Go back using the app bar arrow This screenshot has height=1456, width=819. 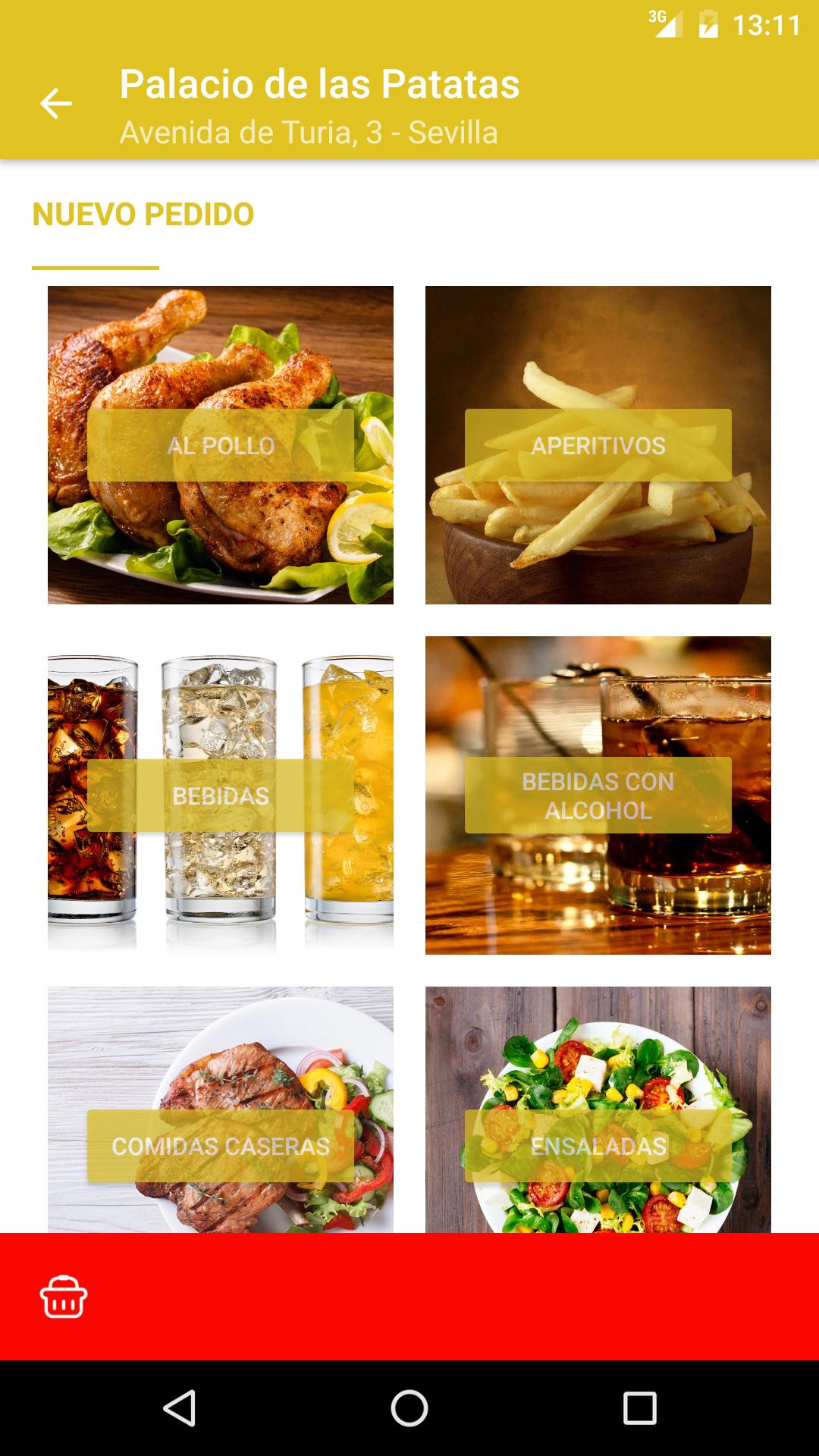coord(55,104)
